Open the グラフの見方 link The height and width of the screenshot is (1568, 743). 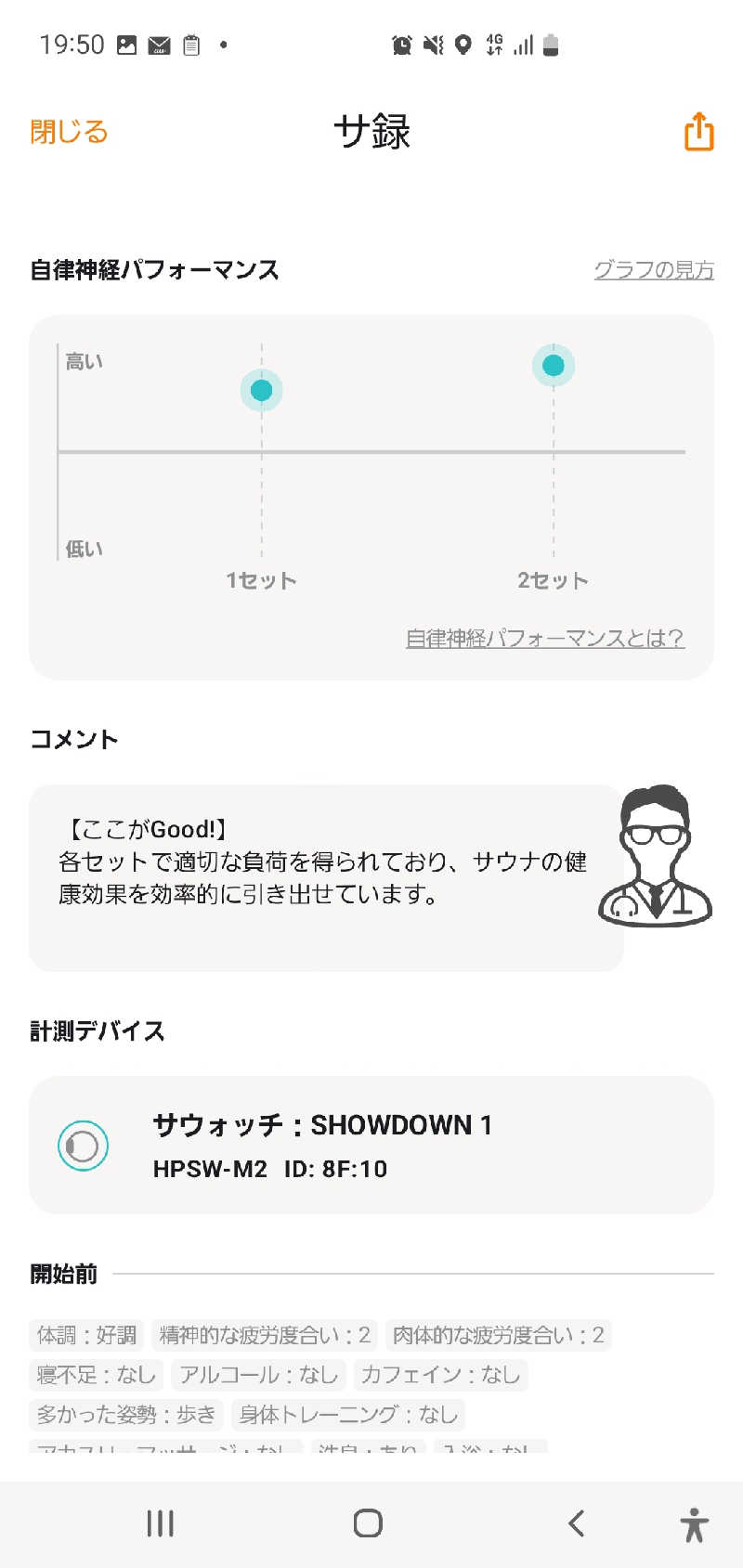coord(654,270)
